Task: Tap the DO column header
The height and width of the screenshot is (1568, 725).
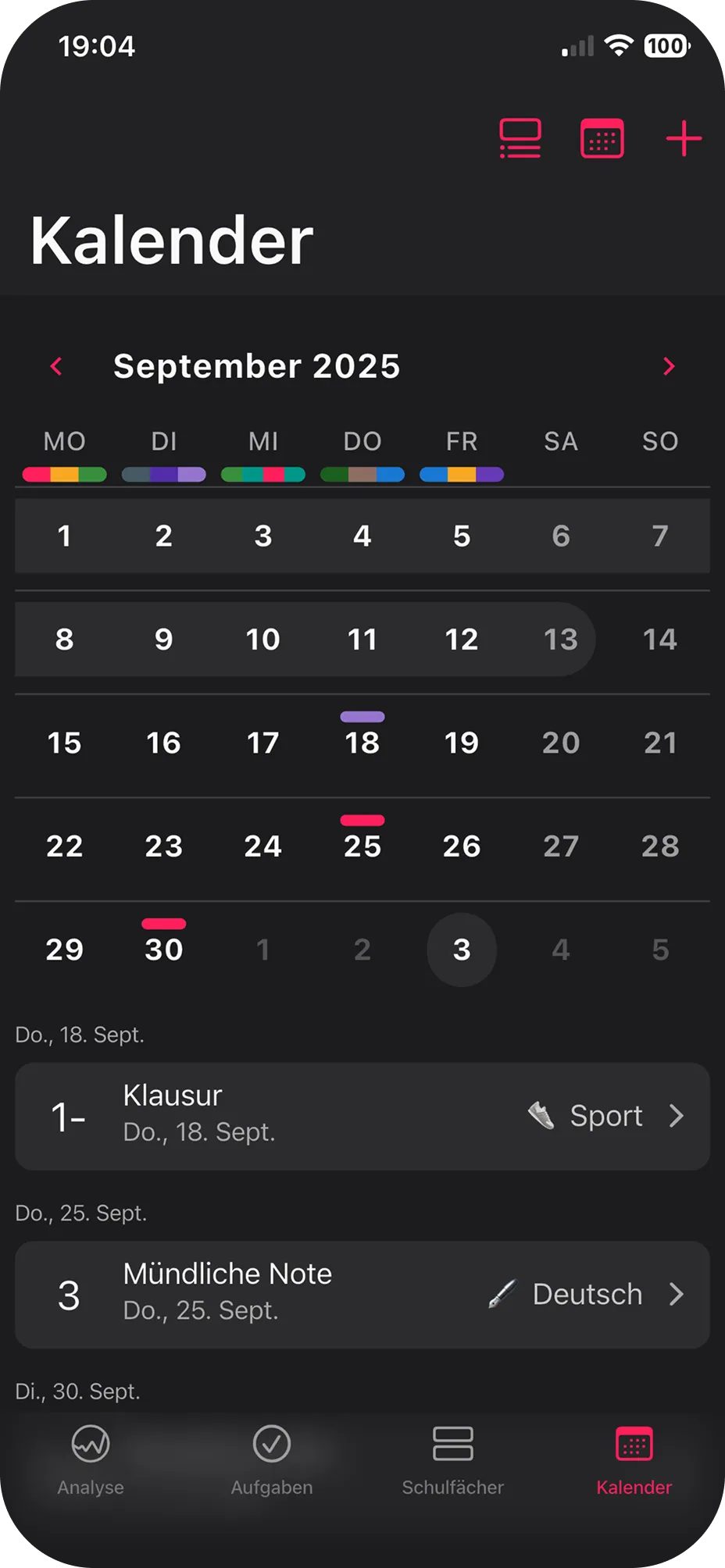Action: pyautogui.click(x=362, y=441)
